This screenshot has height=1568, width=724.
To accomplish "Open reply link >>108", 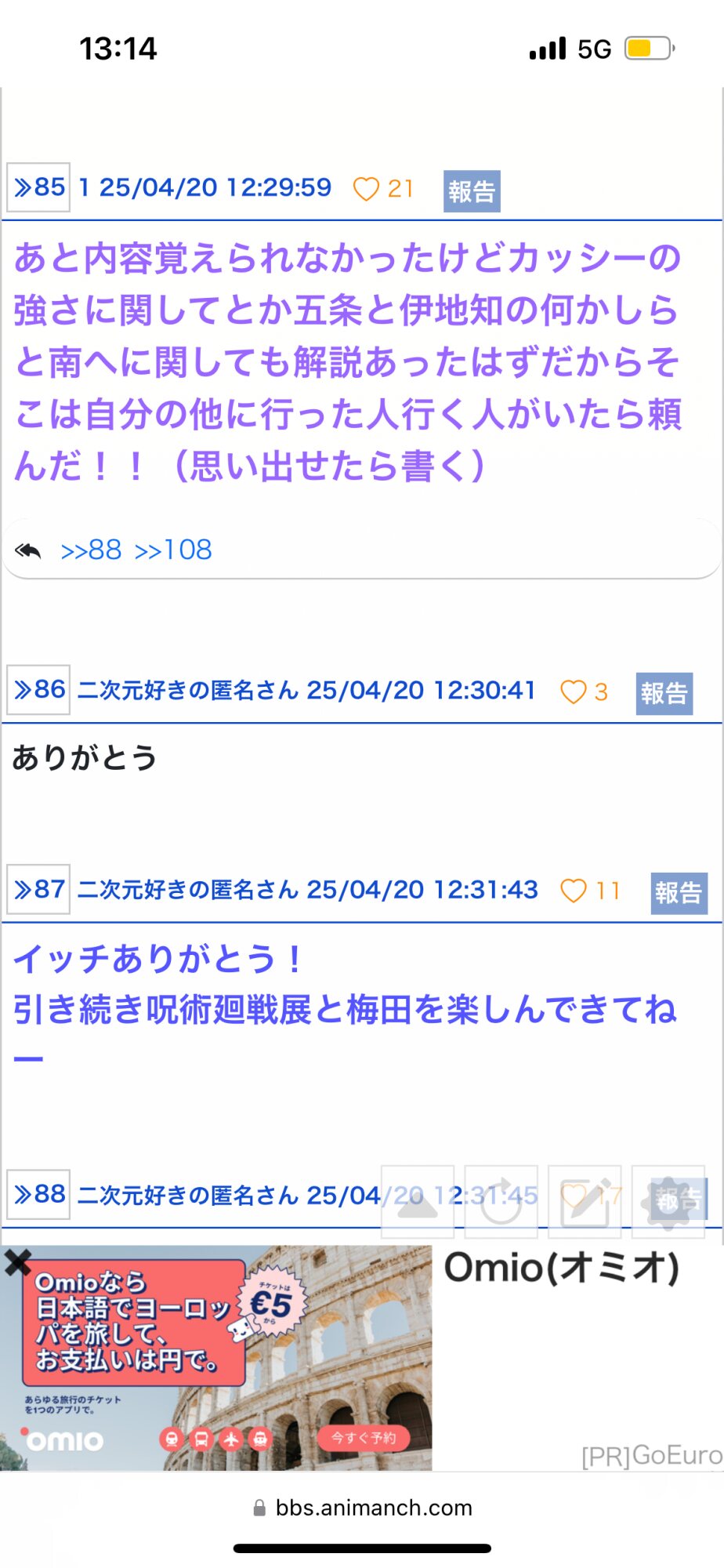I will pyautogui.click(x=173, y=550).
